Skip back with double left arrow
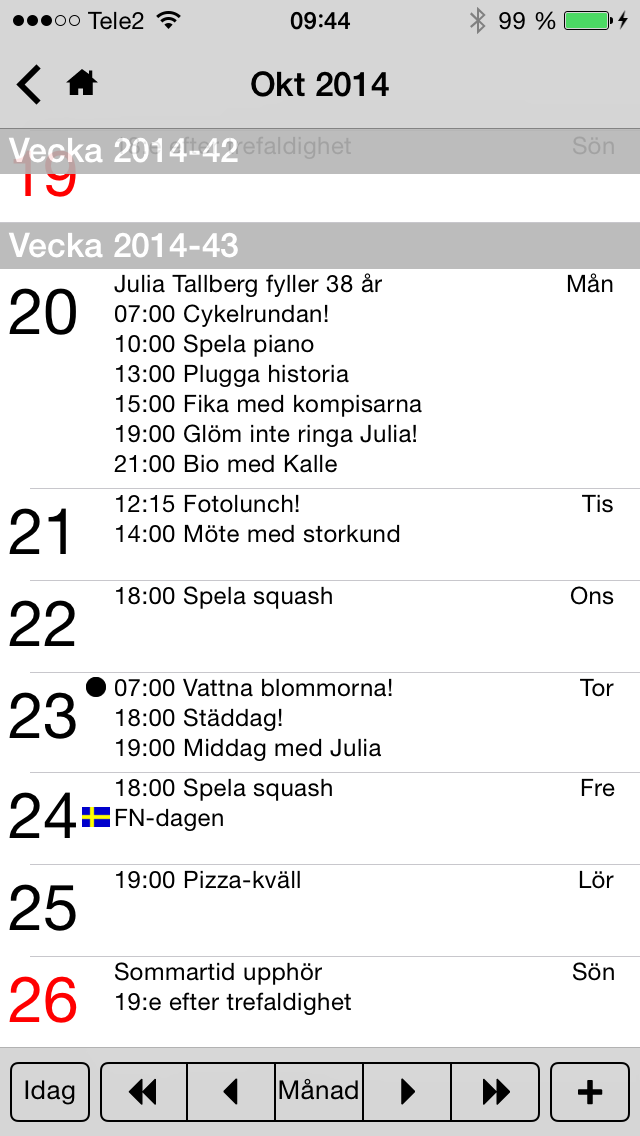Viewport: 640px width, 1136px height. tap(144, 1090)
